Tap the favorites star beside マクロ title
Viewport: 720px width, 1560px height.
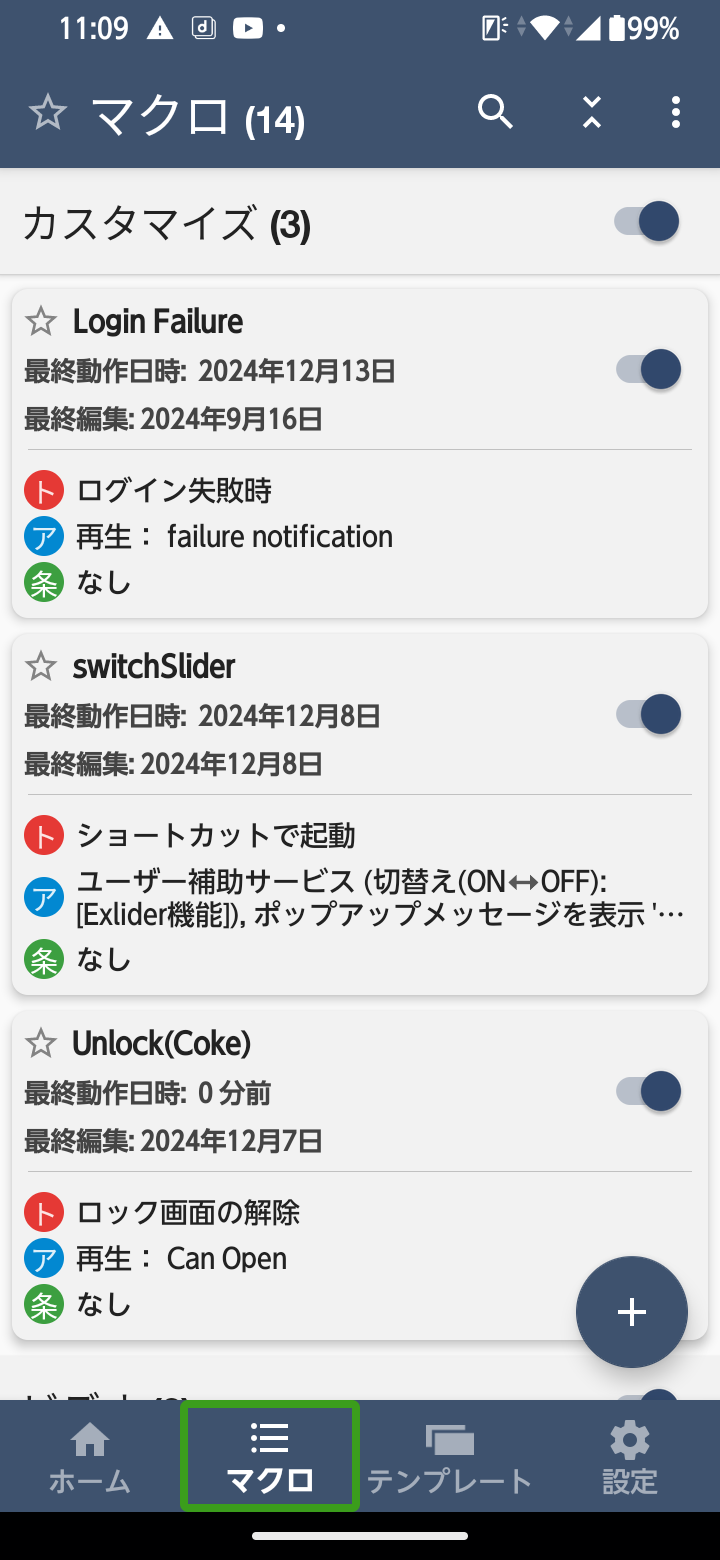pos(47,113)
